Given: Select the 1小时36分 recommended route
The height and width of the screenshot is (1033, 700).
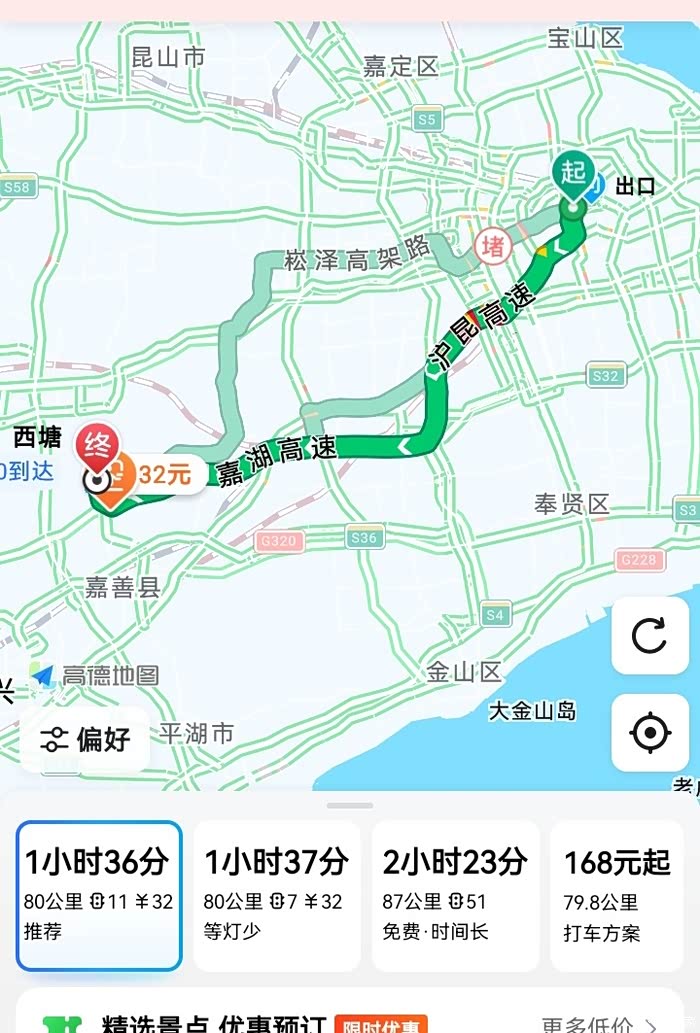Looking at the screenshot, I should [x=99, y=895].
